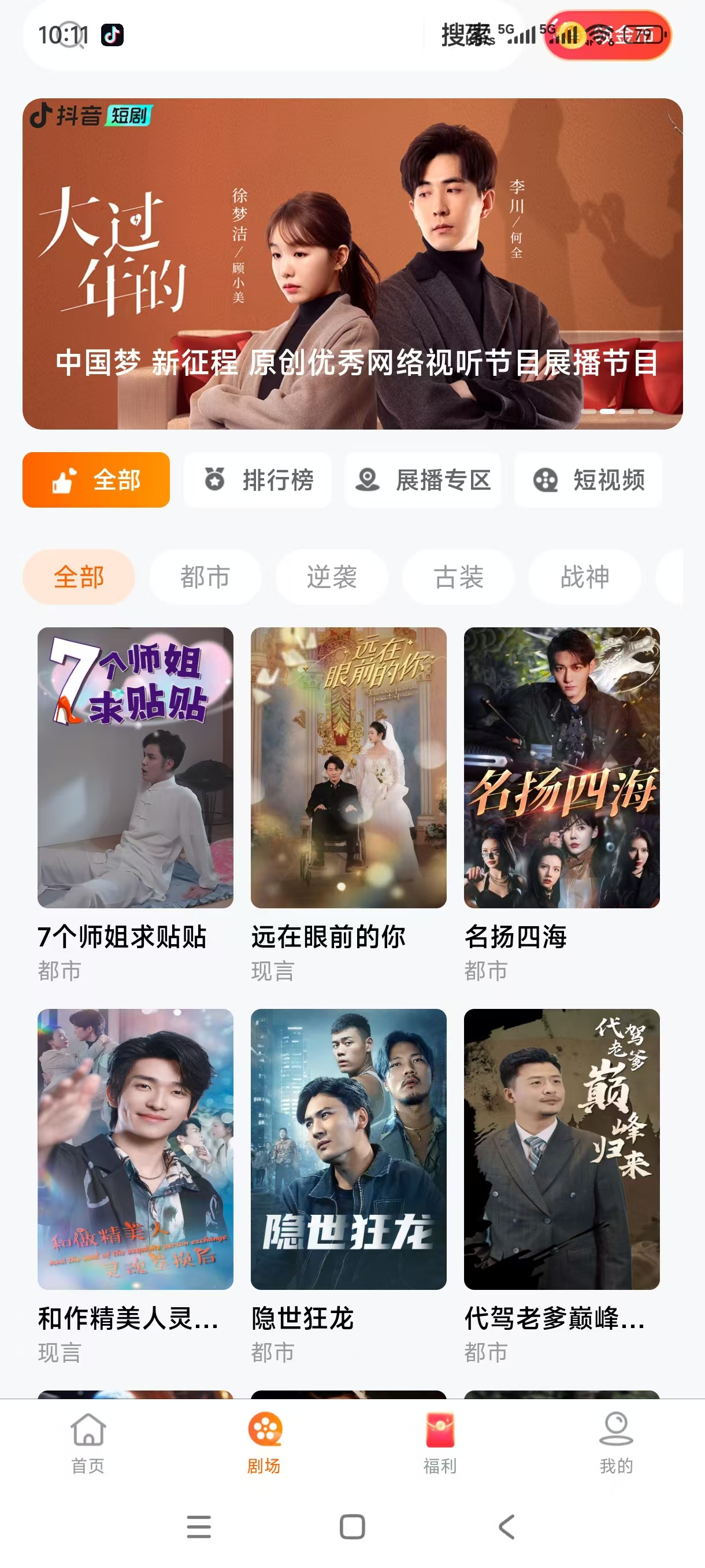Open the 短视频 short videos tab
The image size is (705, 1568).
coord(588,480)
